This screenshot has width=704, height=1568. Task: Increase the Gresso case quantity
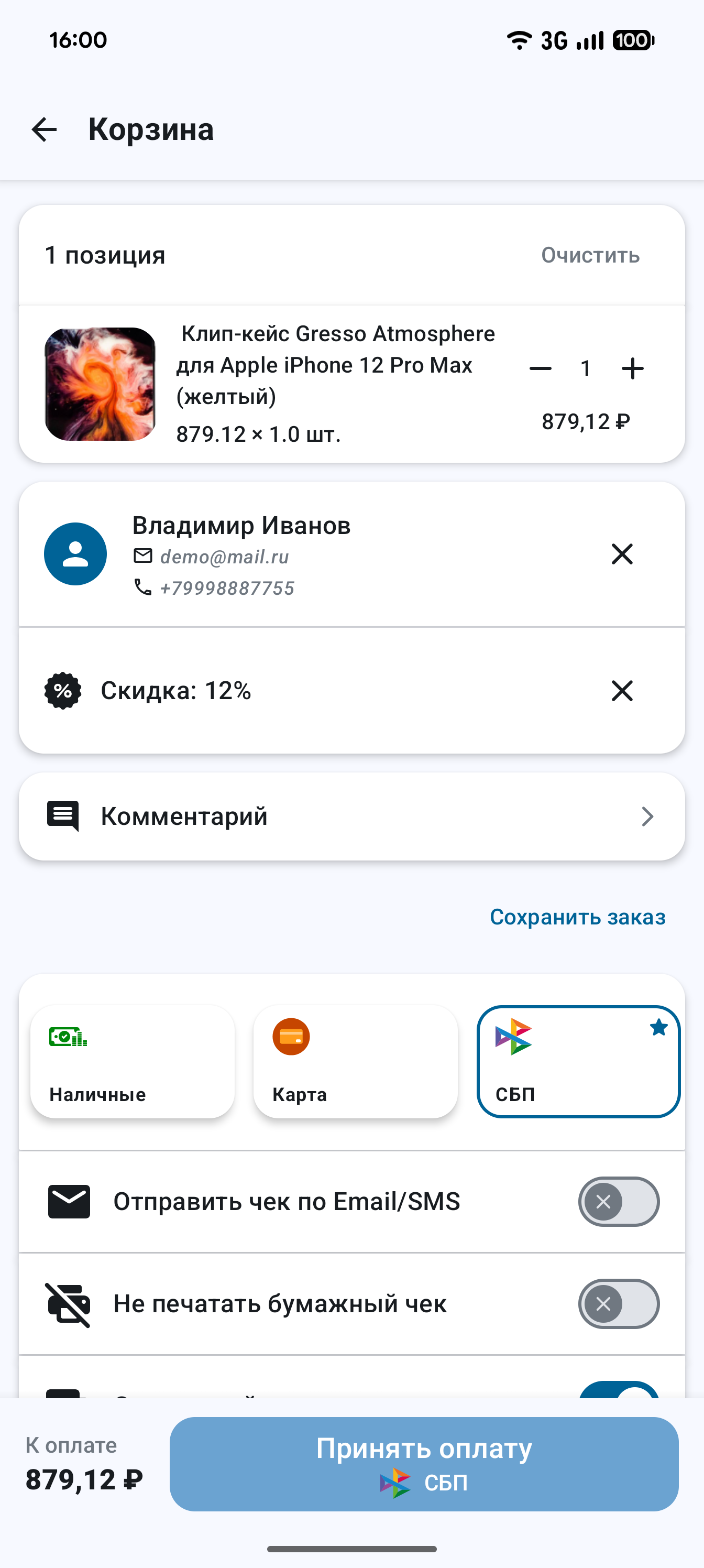click(x=632, y=368)
